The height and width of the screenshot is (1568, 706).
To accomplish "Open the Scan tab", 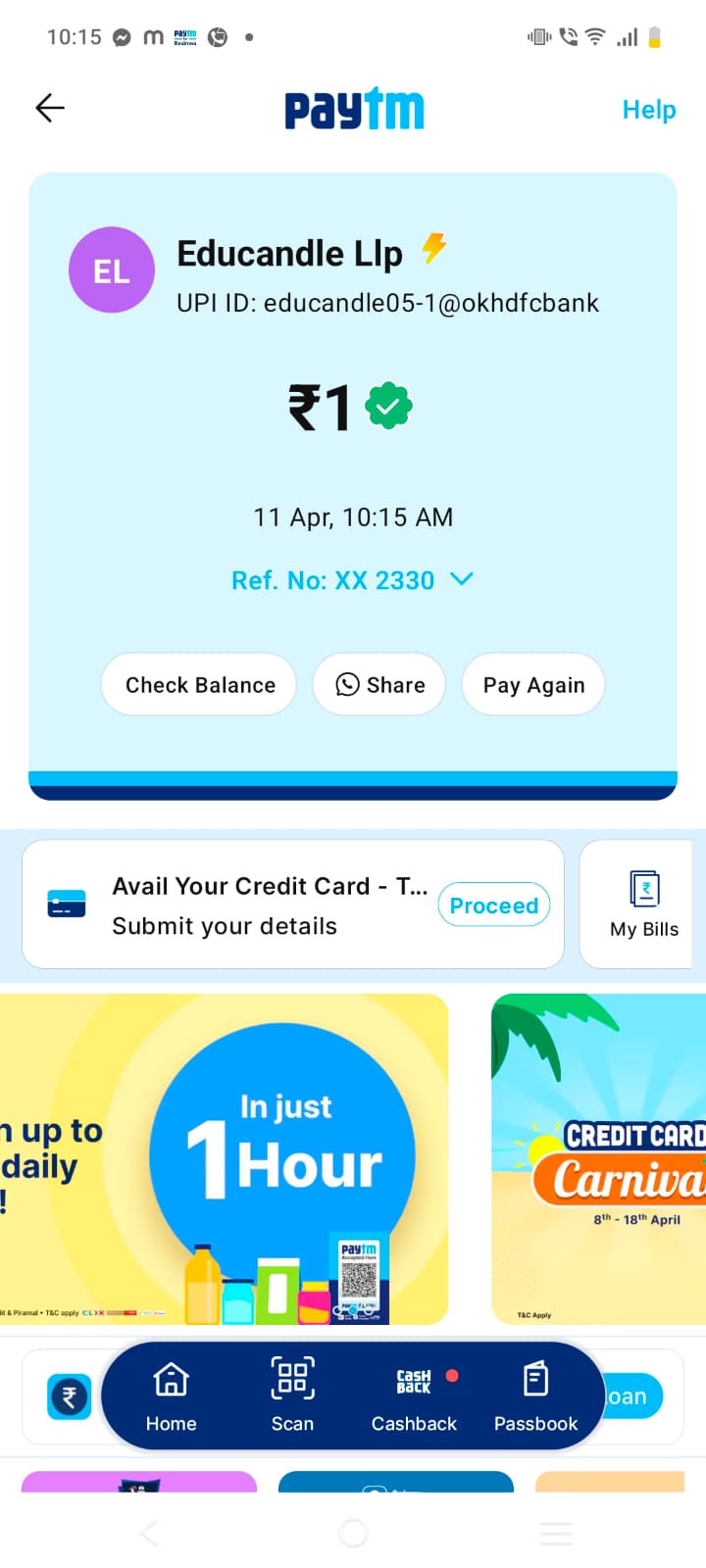I will tap(292, 1396).
